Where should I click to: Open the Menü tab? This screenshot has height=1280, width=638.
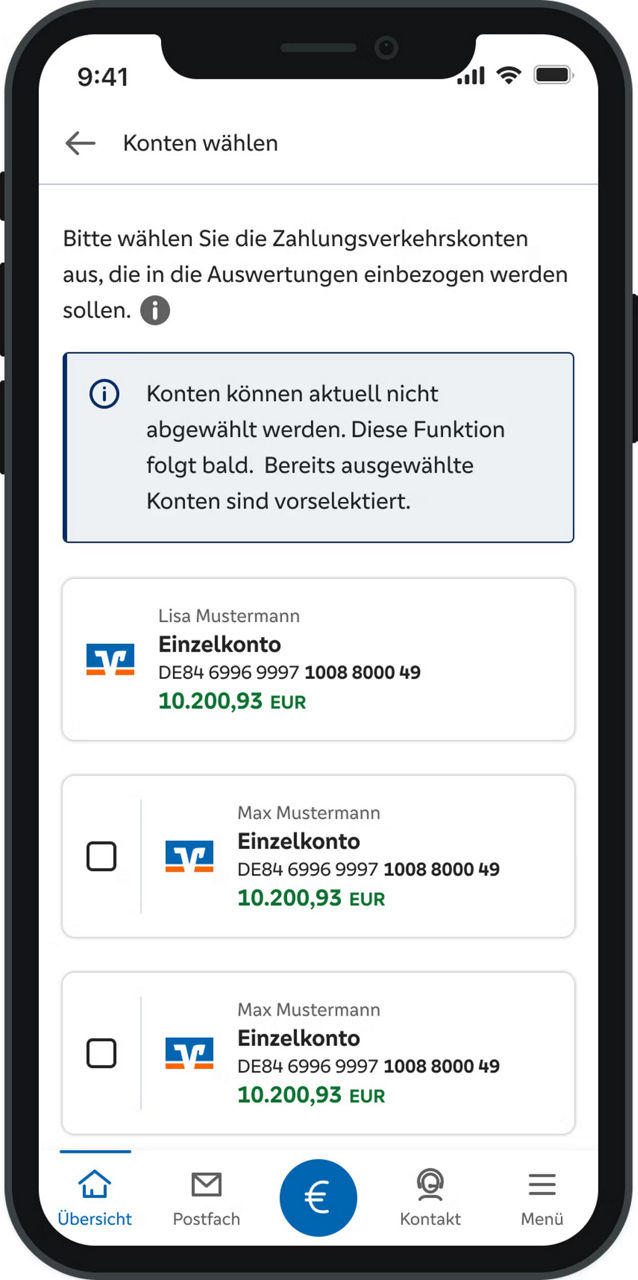[x=542, y=1199]
